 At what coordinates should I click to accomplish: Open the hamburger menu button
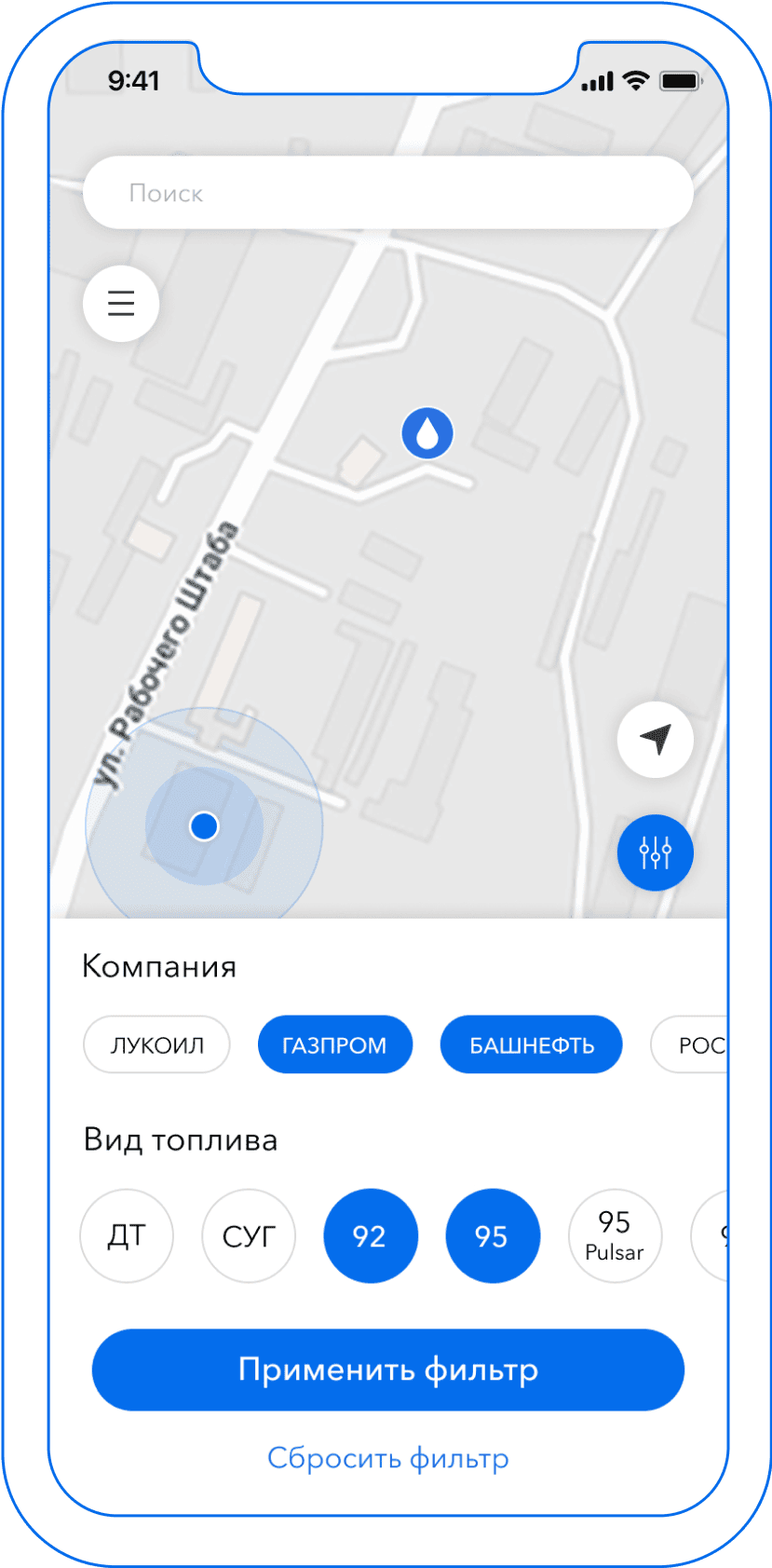121,304
